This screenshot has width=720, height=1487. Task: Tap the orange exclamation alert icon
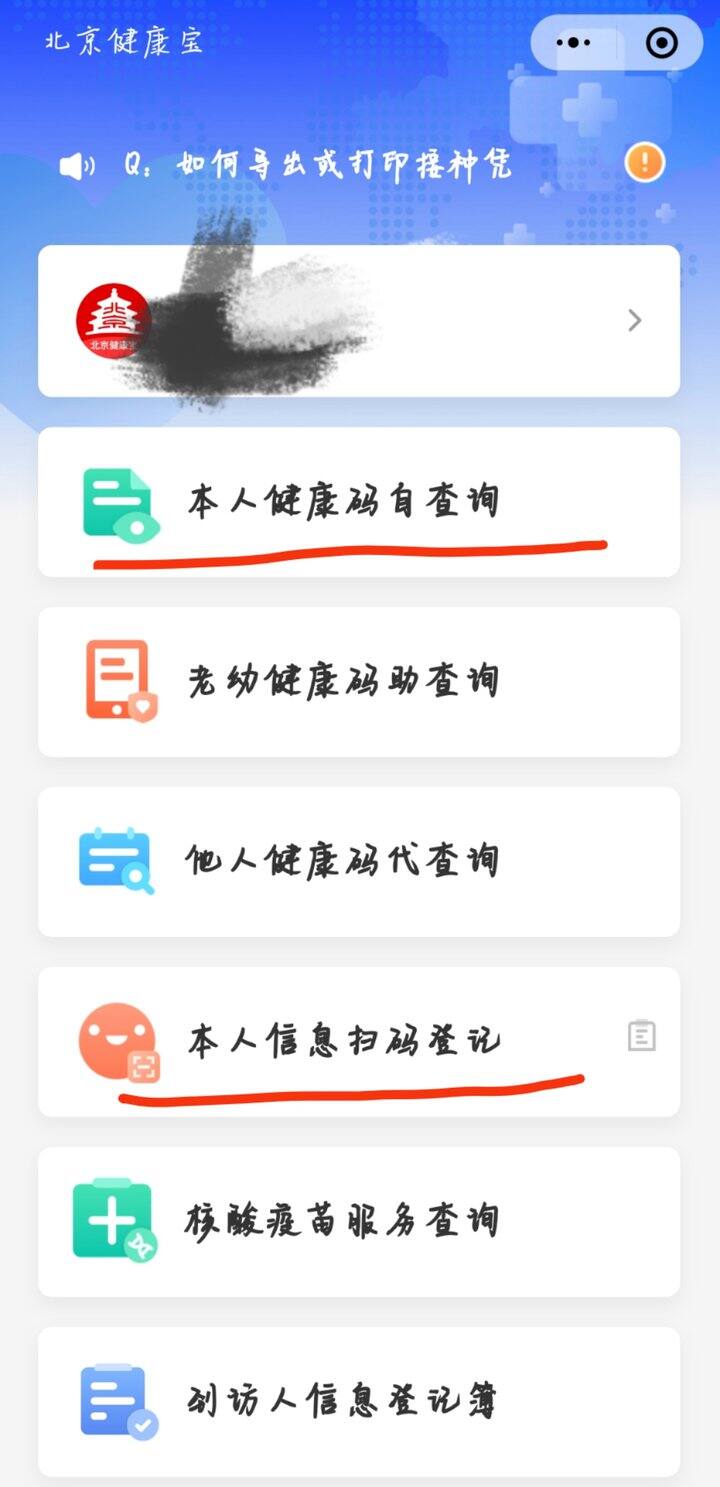click(645, 162)
